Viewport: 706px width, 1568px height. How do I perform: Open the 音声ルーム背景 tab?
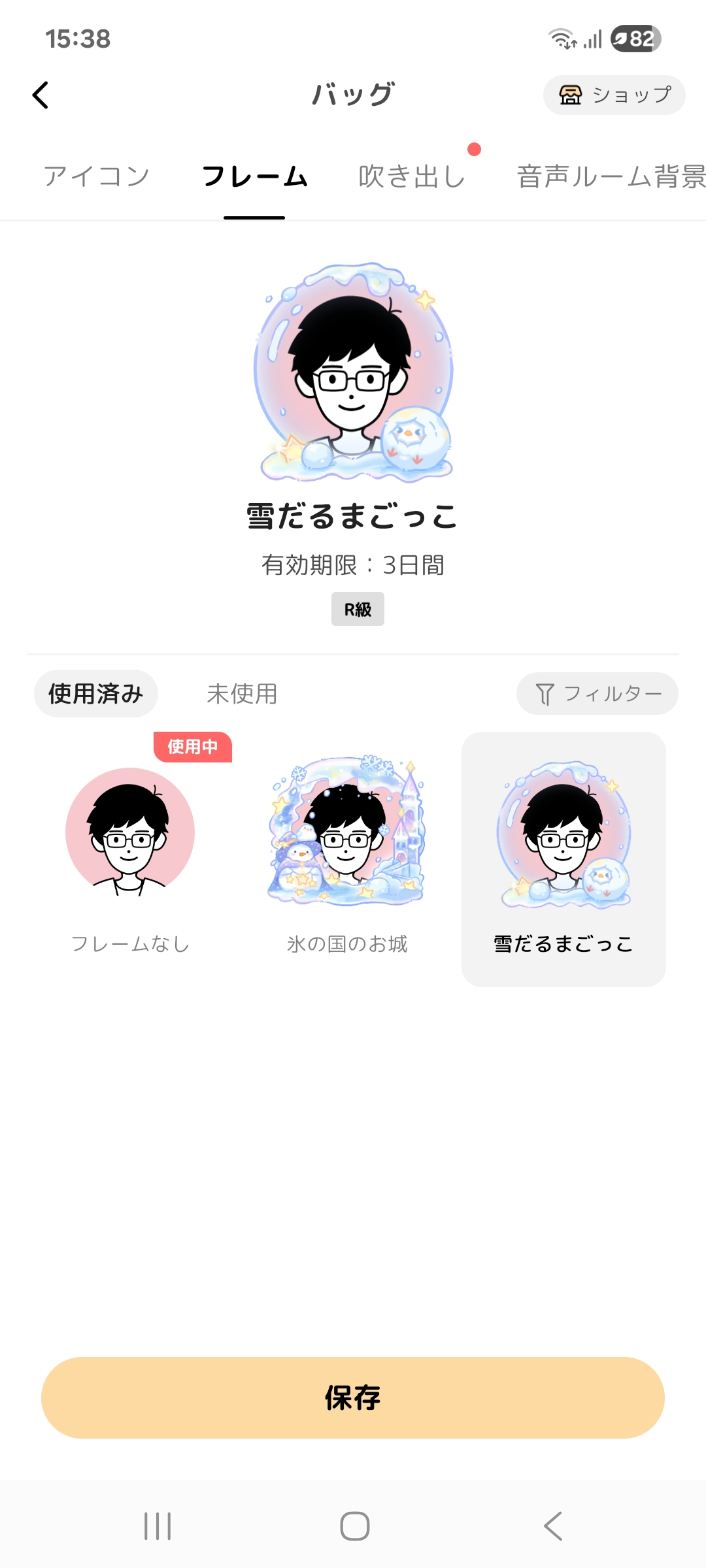[x=611, y=176]
